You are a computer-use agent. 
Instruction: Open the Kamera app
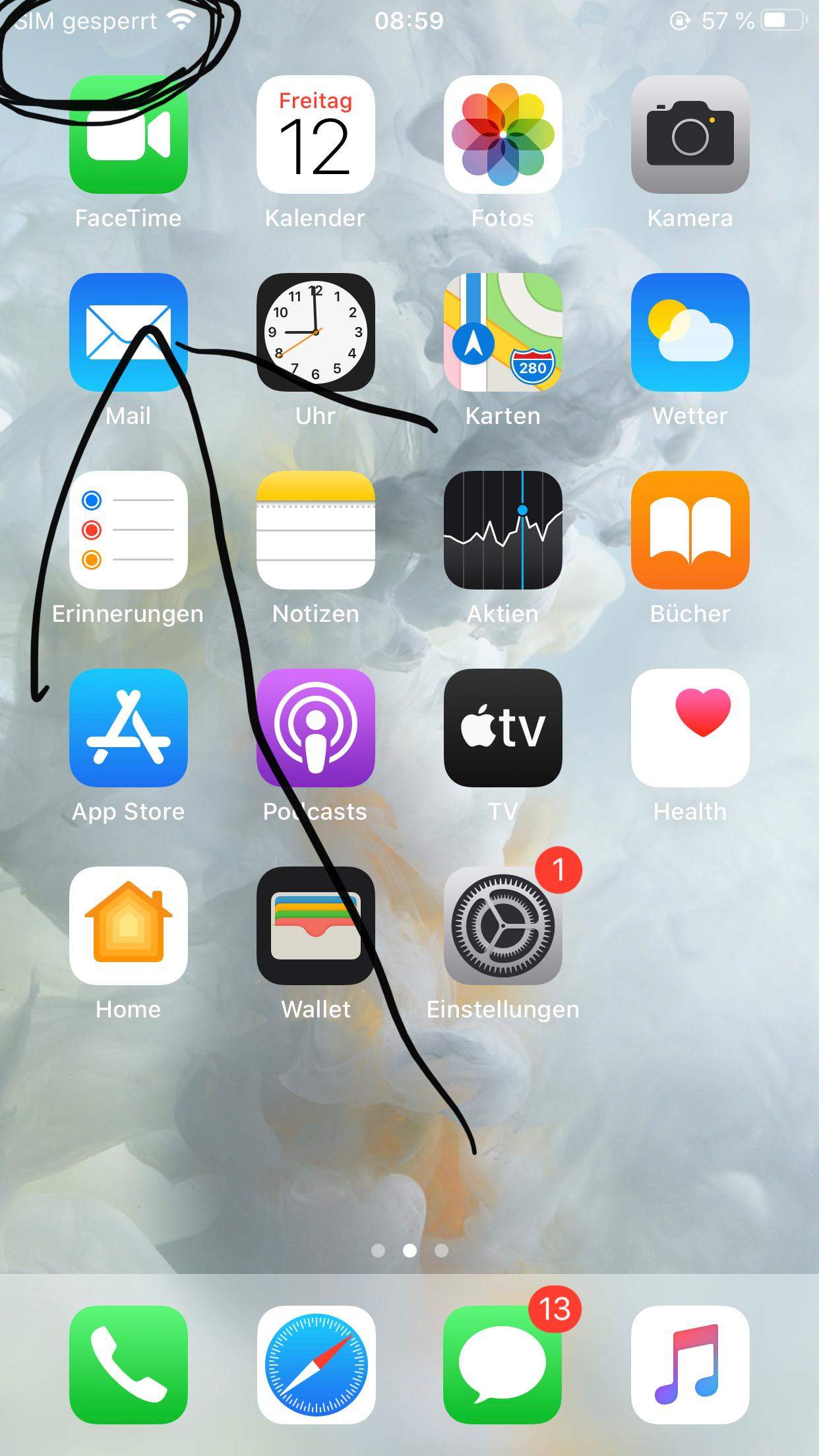[x=690, y=135]
